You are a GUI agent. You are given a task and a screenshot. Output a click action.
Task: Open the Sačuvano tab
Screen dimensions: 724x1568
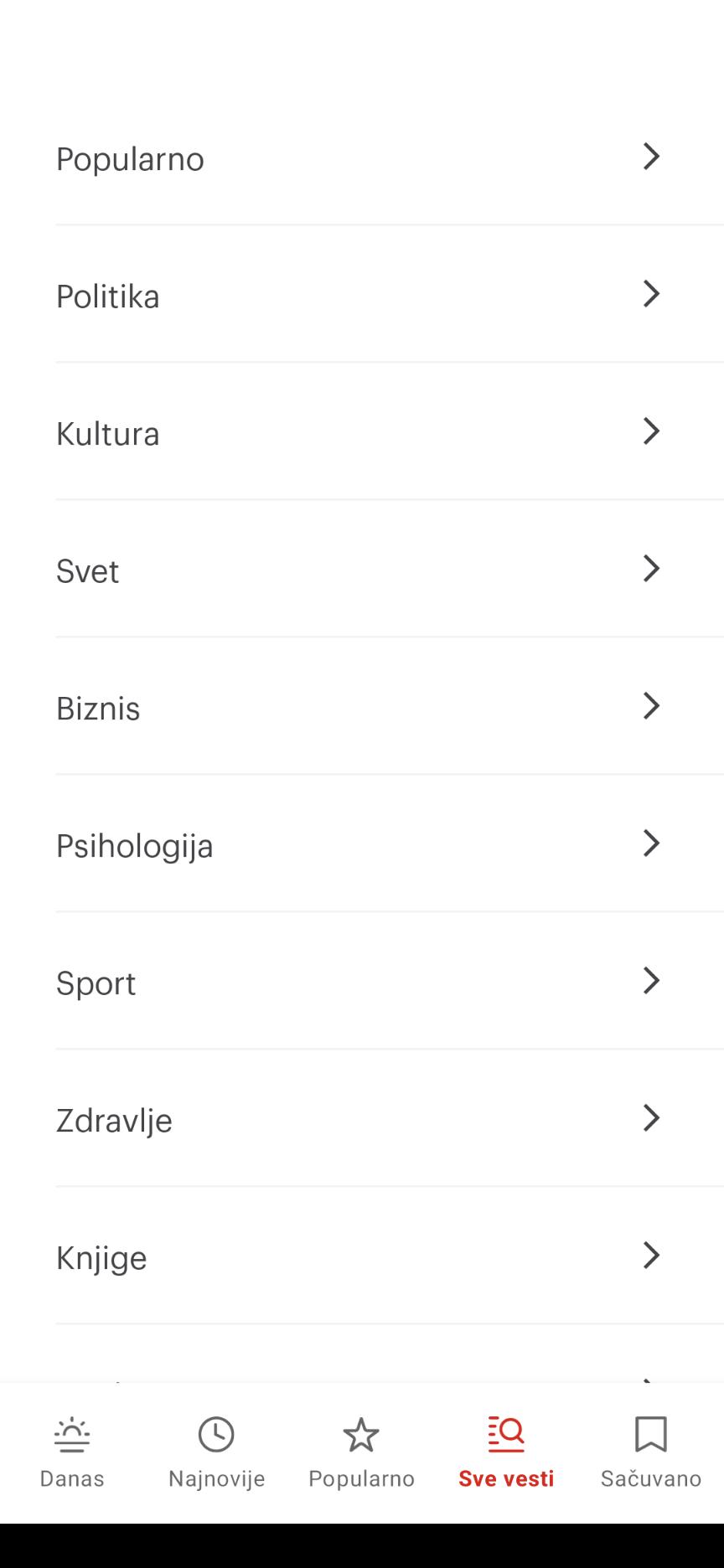coord(651,1452)
